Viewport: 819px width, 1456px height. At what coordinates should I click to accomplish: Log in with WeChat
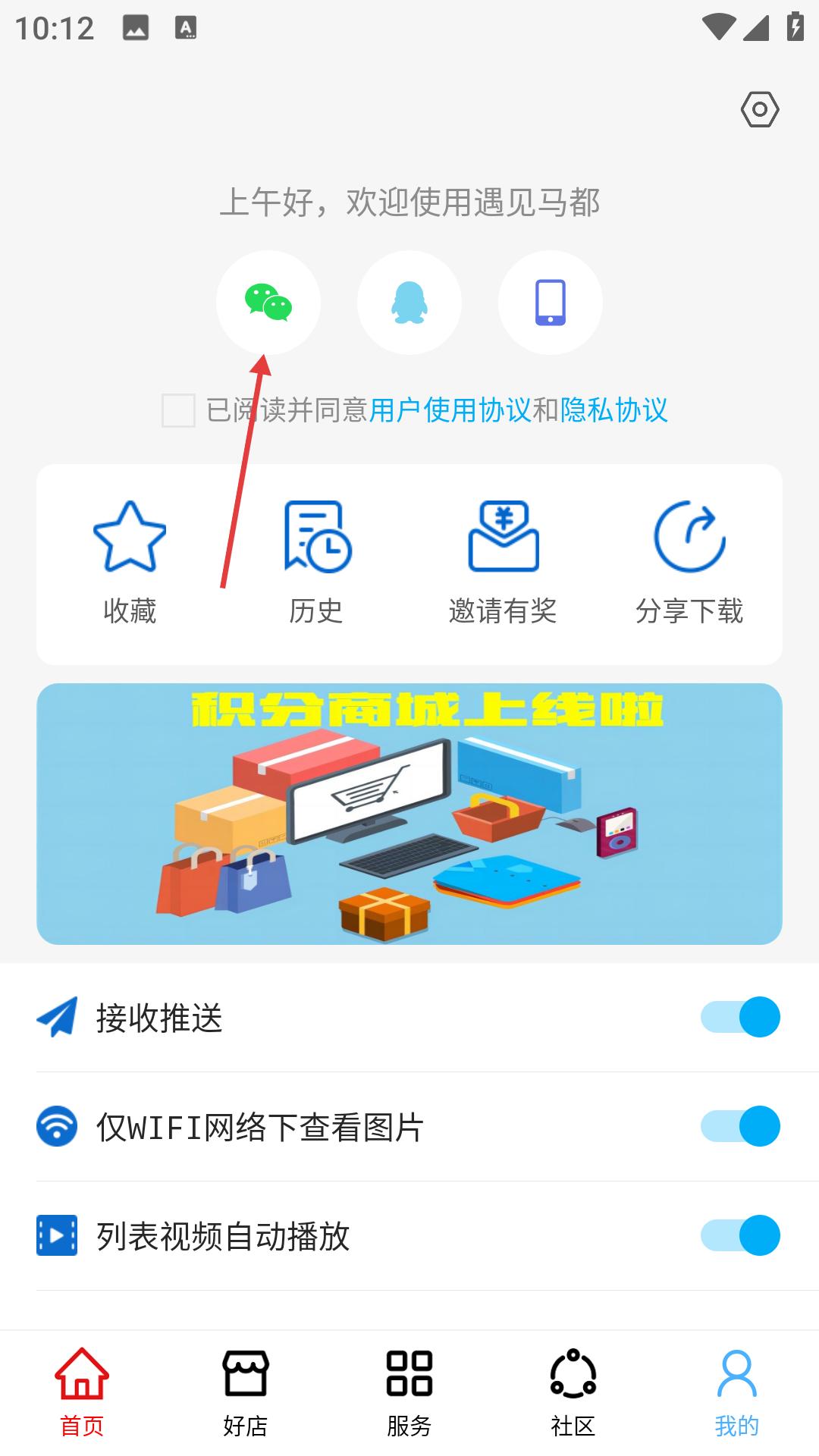(x=268, y=303)
